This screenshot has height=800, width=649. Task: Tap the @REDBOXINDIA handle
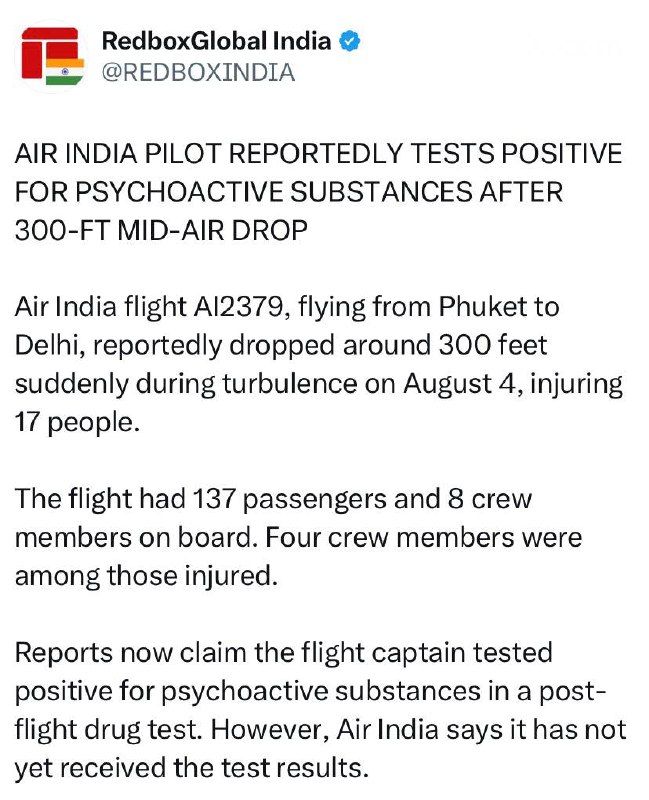198,72
